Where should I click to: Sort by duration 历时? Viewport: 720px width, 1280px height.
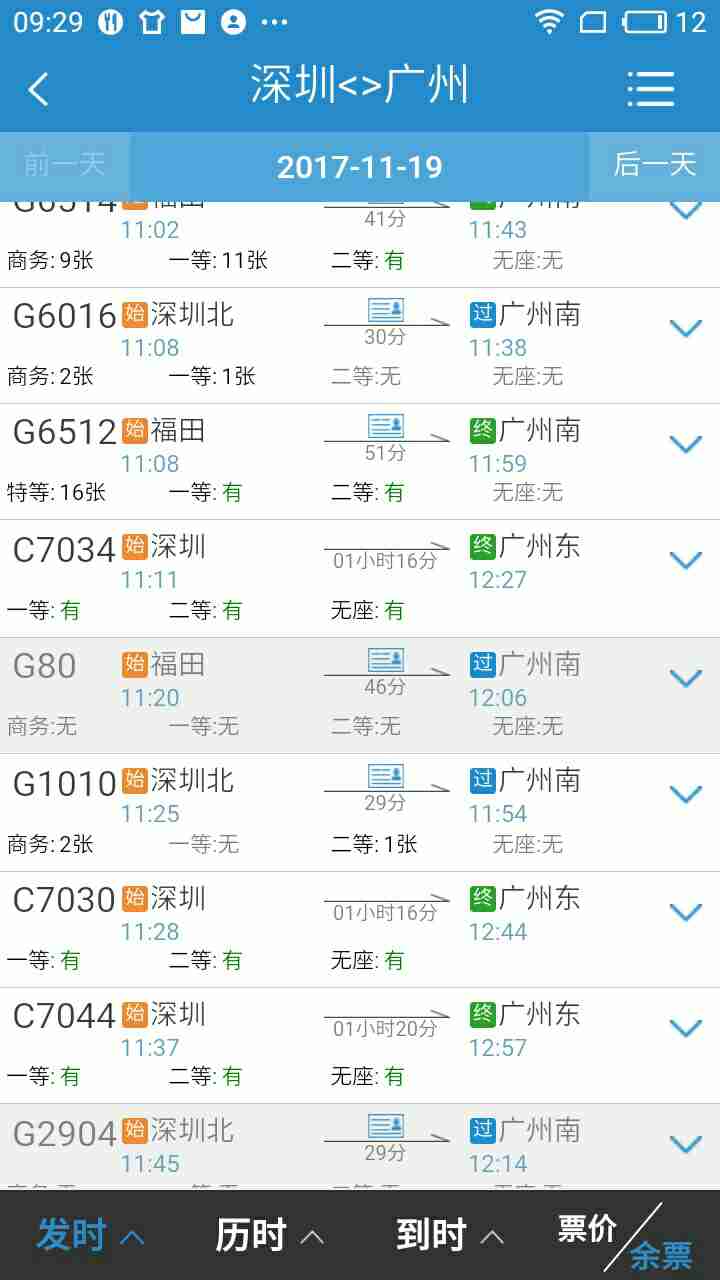tap(270, 1236)
